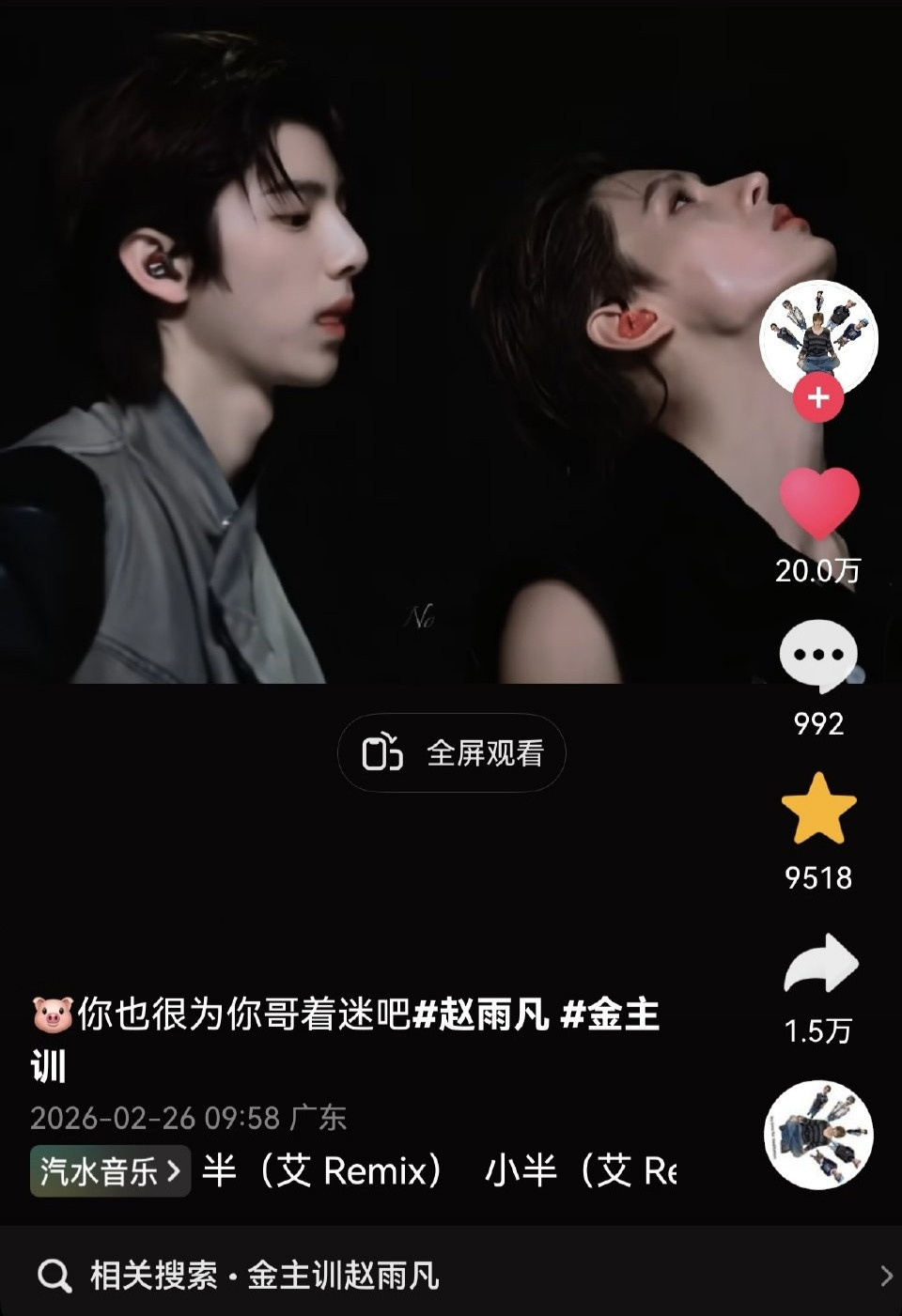This screenshot has width=902, height=1316.
Task: Add the video to favorites
Action: click(818, 809)
